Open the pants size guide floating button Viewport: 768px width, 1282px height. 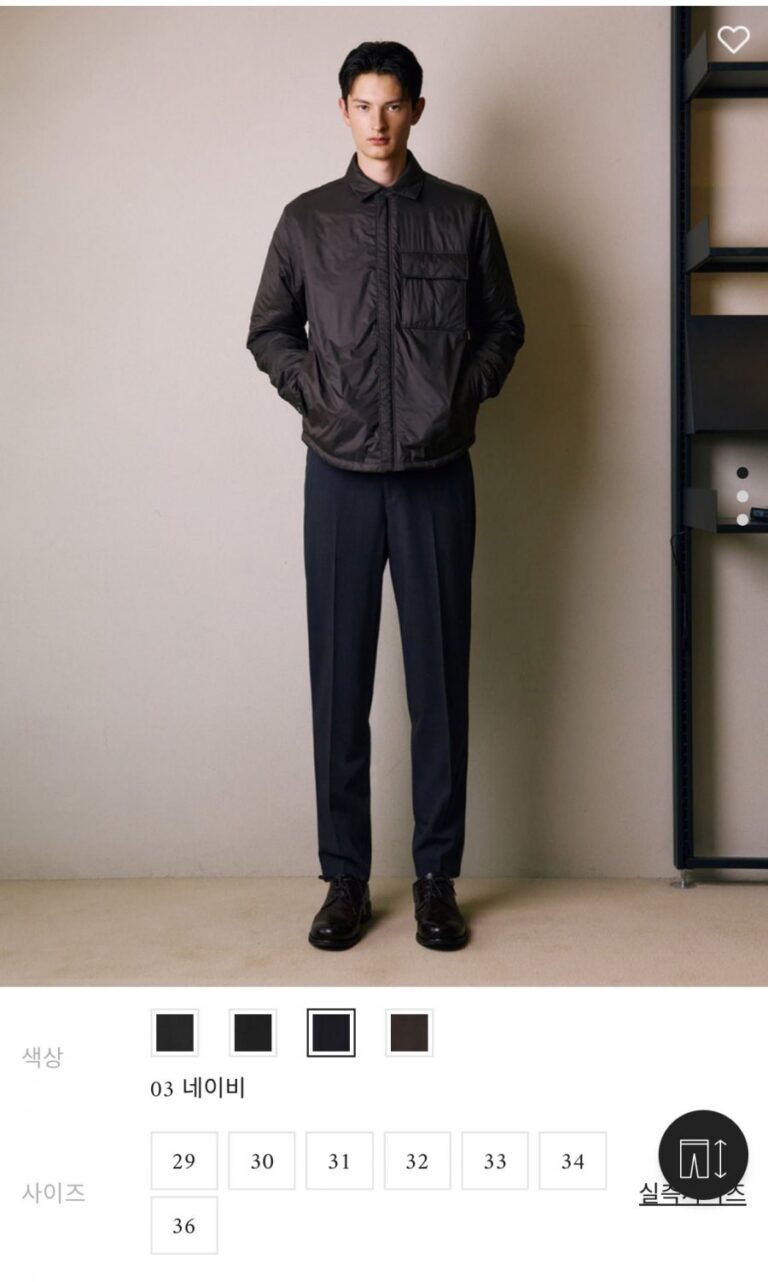point(703,1155)
